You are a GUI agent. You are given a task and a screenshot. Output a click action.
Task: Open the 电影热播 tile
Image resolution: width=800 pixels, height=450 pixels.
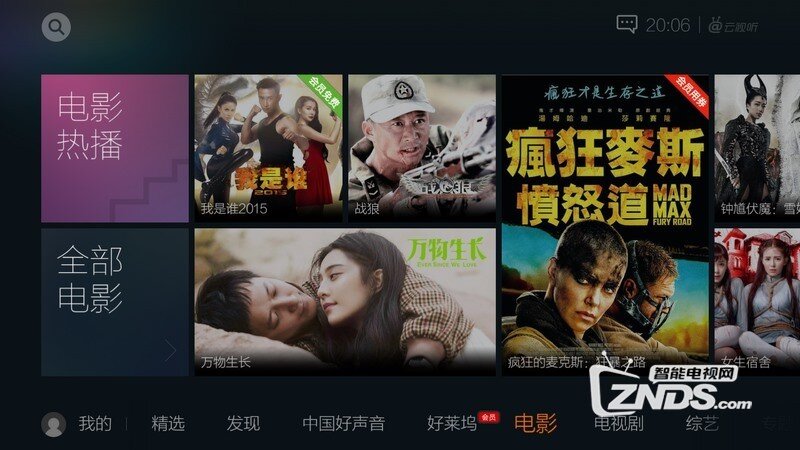click(114, 148)
